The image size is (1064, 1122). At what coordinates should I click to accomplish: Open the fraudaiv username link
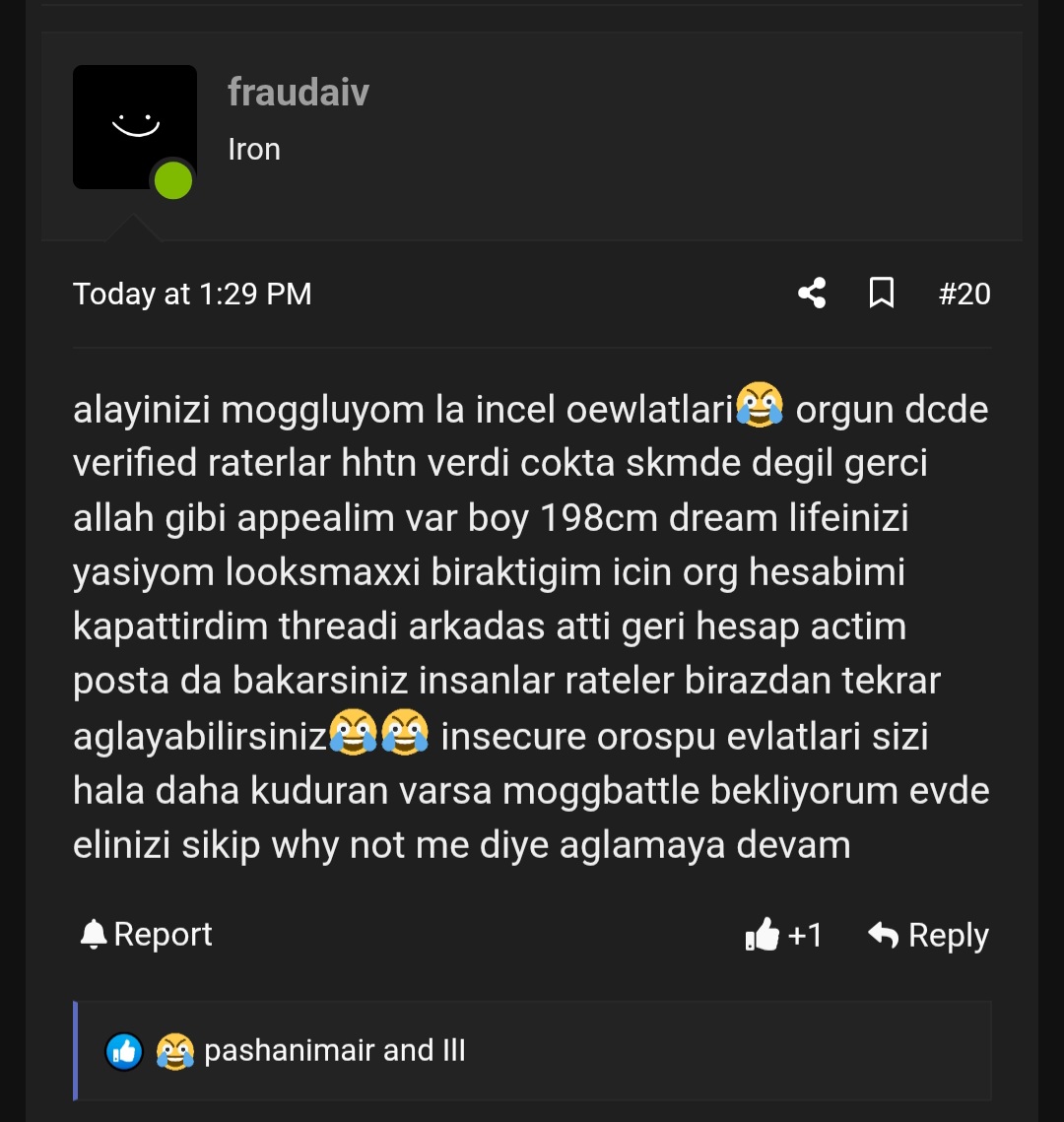(299, 93)
